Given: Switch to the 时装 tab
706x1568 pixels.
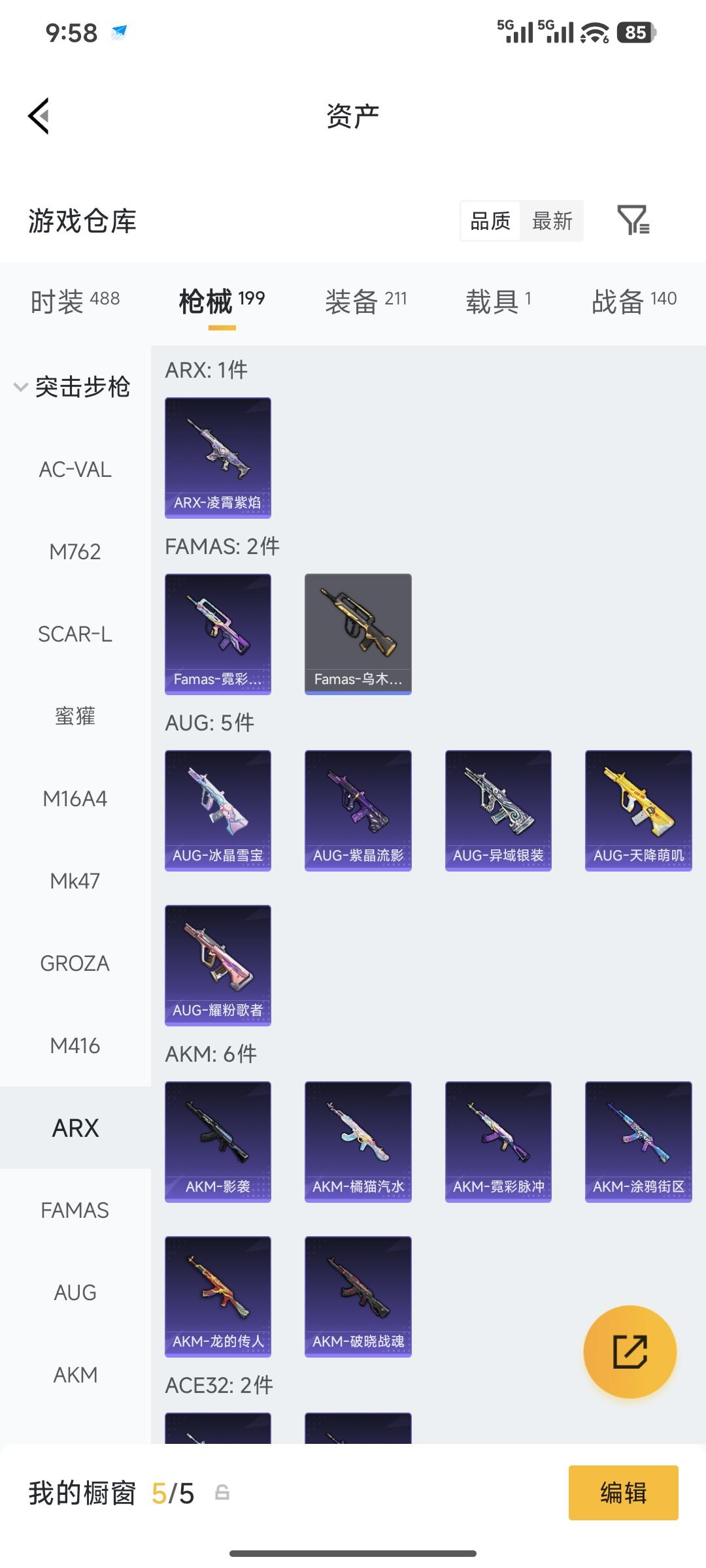Looking at the screenshot, I should click(x=75, y=301).
